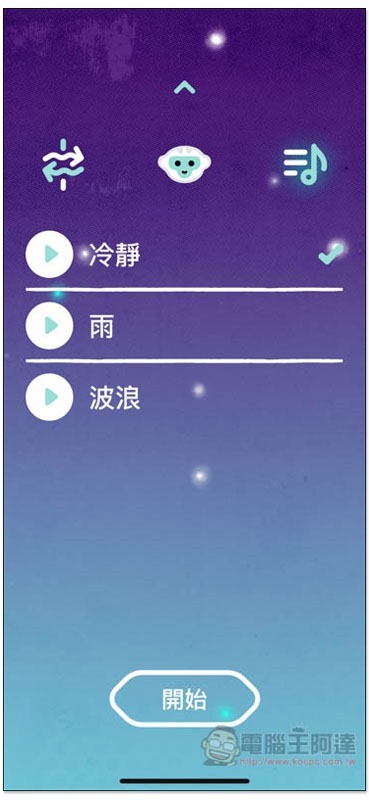Play preview of the 雨 sound

pyautogui.click(x=50, y=325)
